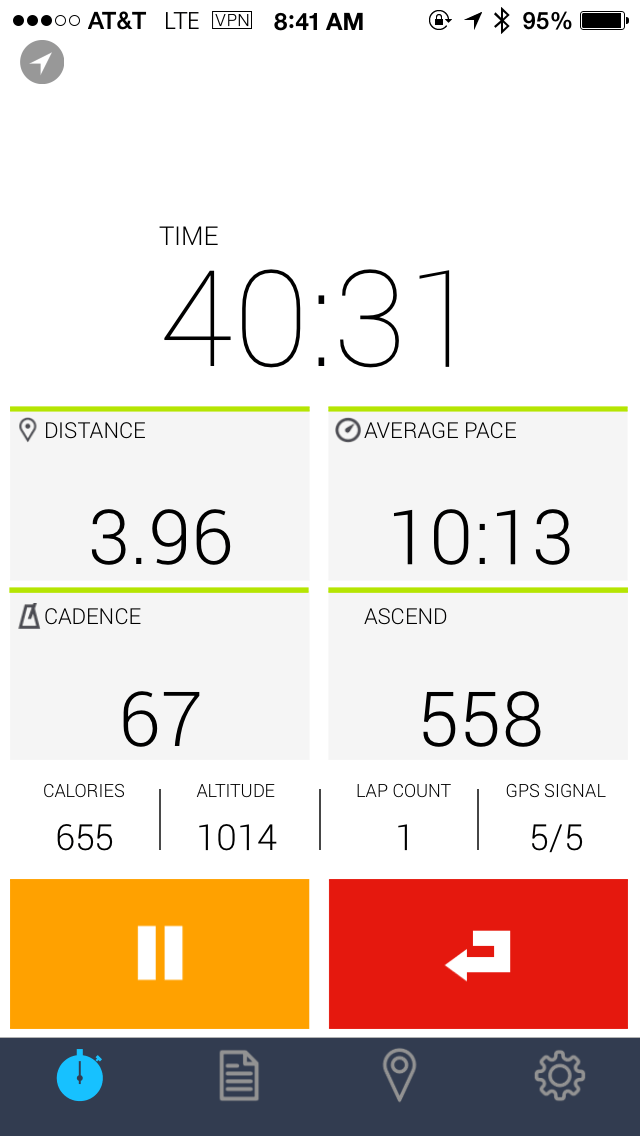Select the Average Pace tile
This screenshot has width=640, height=1136.
(478, 495)
